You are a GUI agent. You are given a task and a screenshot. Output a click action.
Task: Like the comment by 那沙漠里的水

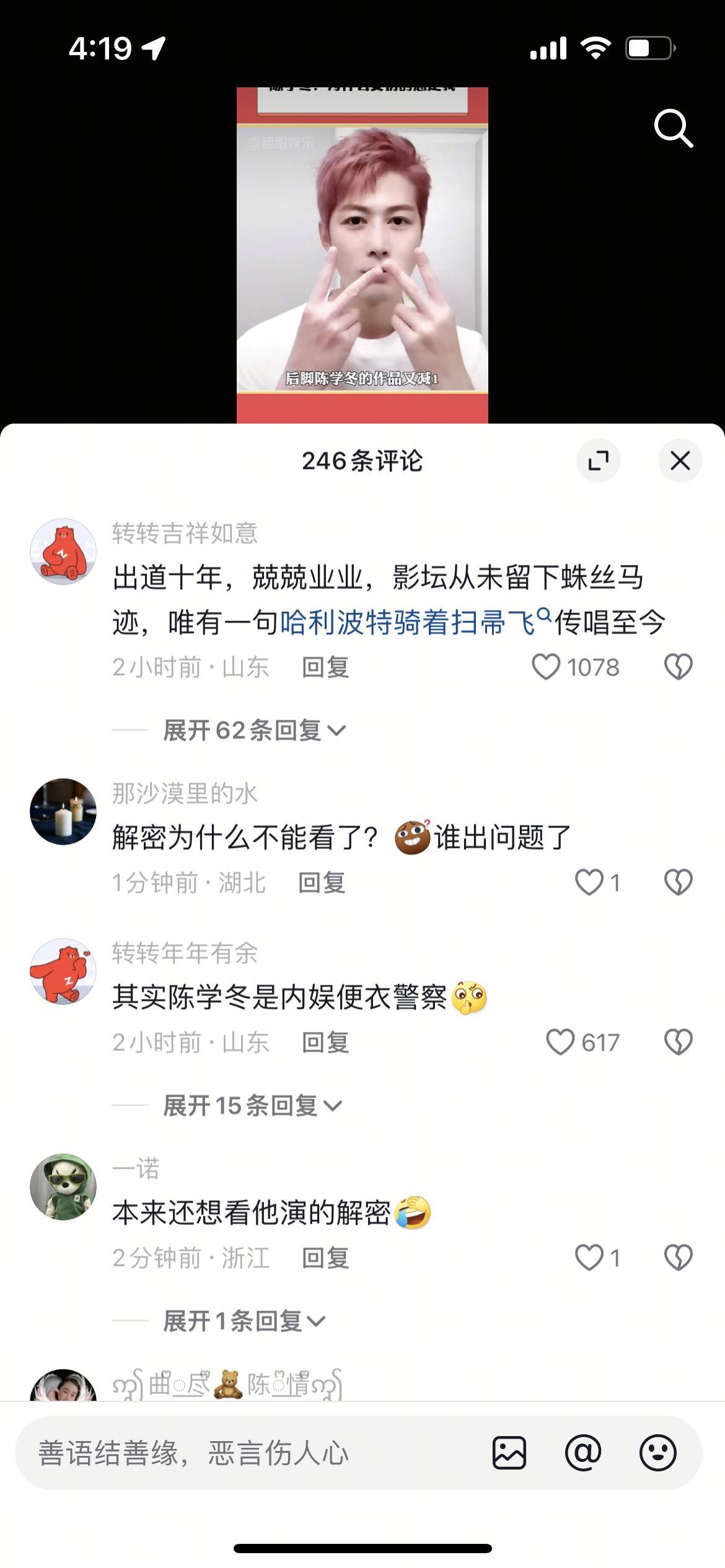[x=589, y=882]
